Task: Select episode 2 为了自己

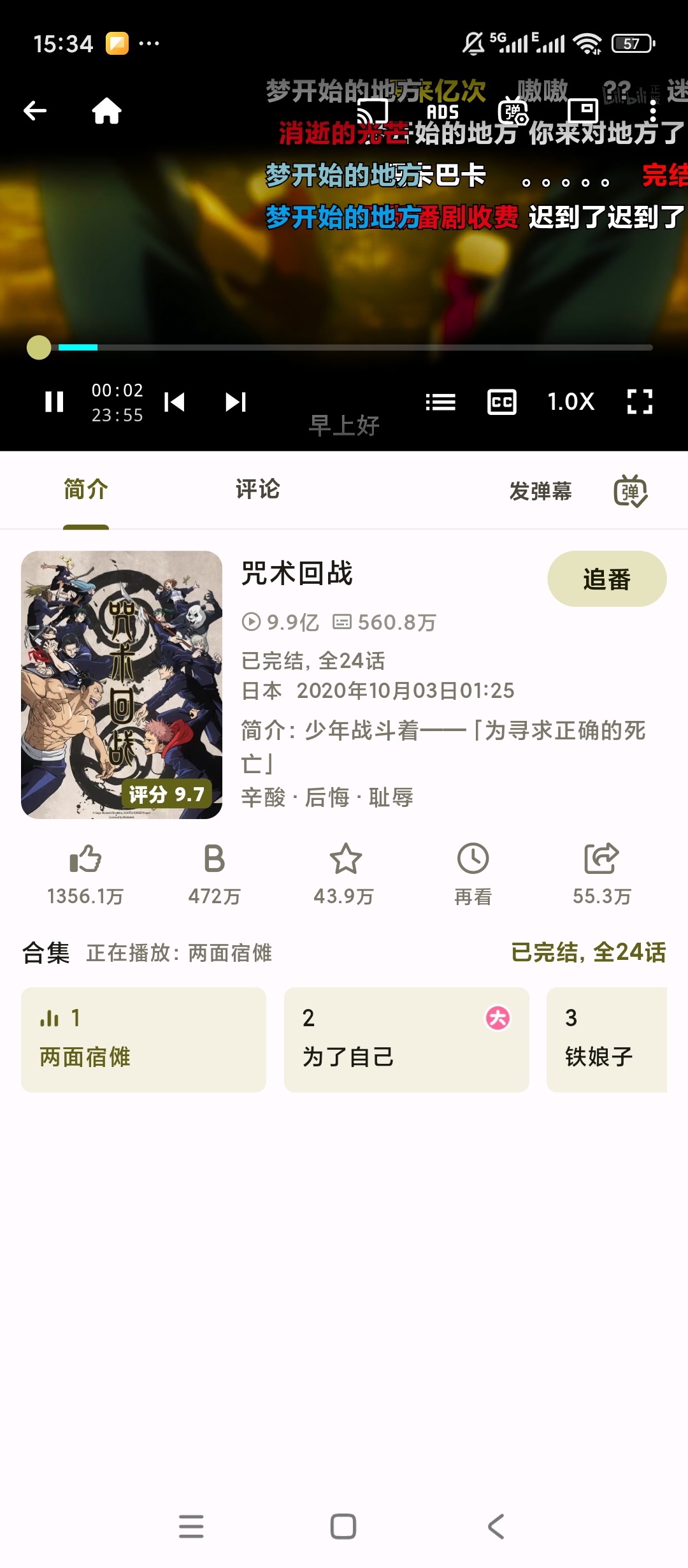Action: [406, 1039]
